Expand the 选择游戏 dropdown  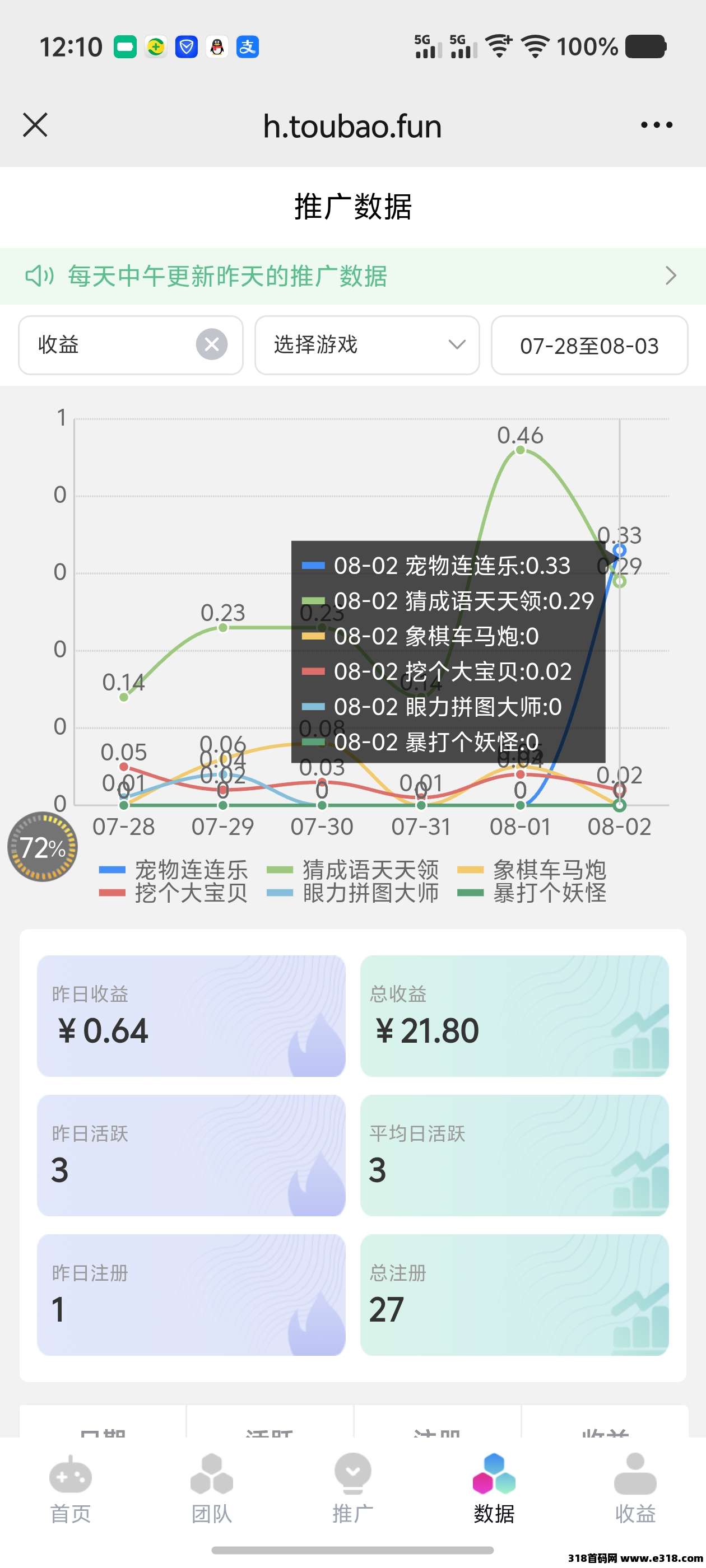click(366, 344)
